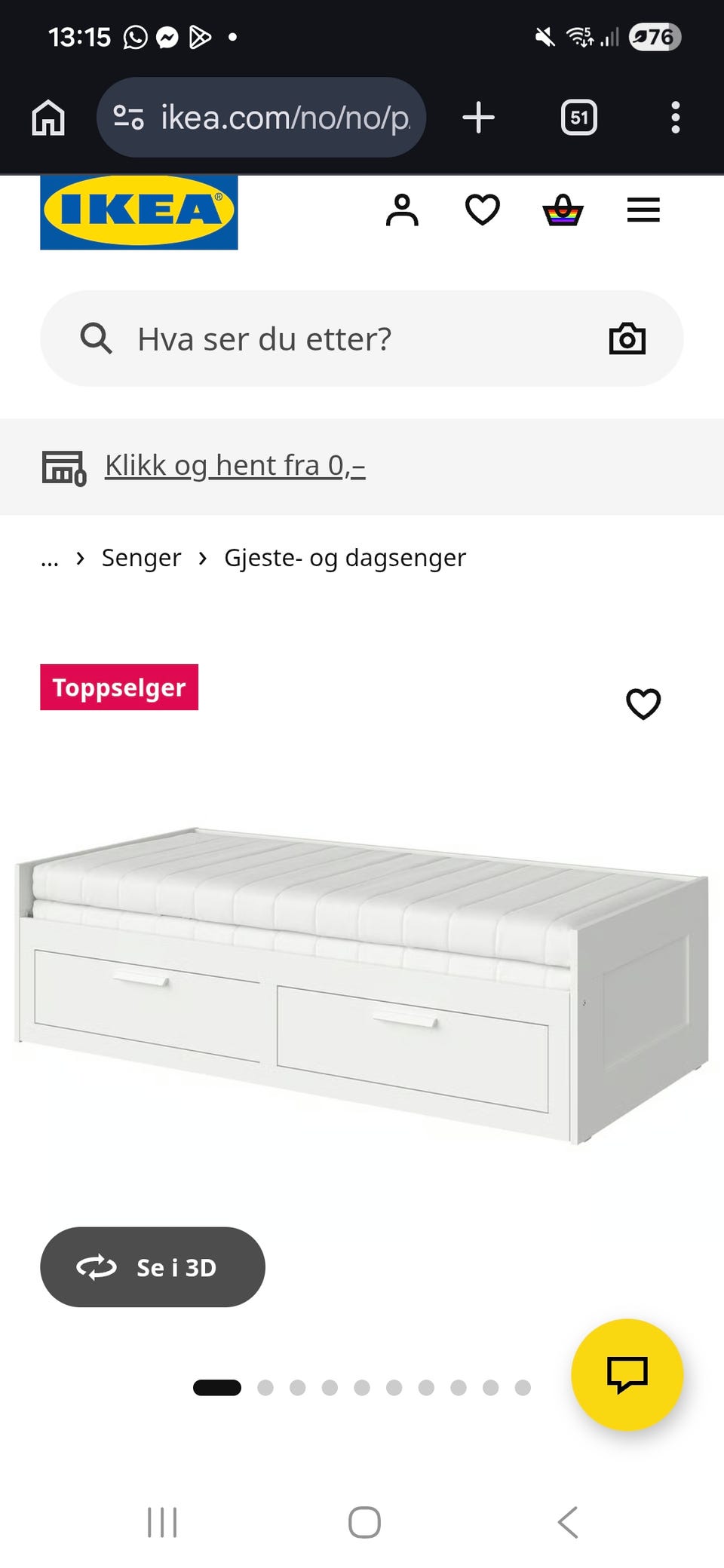The width and height of the screenshot is (724, 1568).
Task: Click the search magnifier icon
Action: [95, 338]
